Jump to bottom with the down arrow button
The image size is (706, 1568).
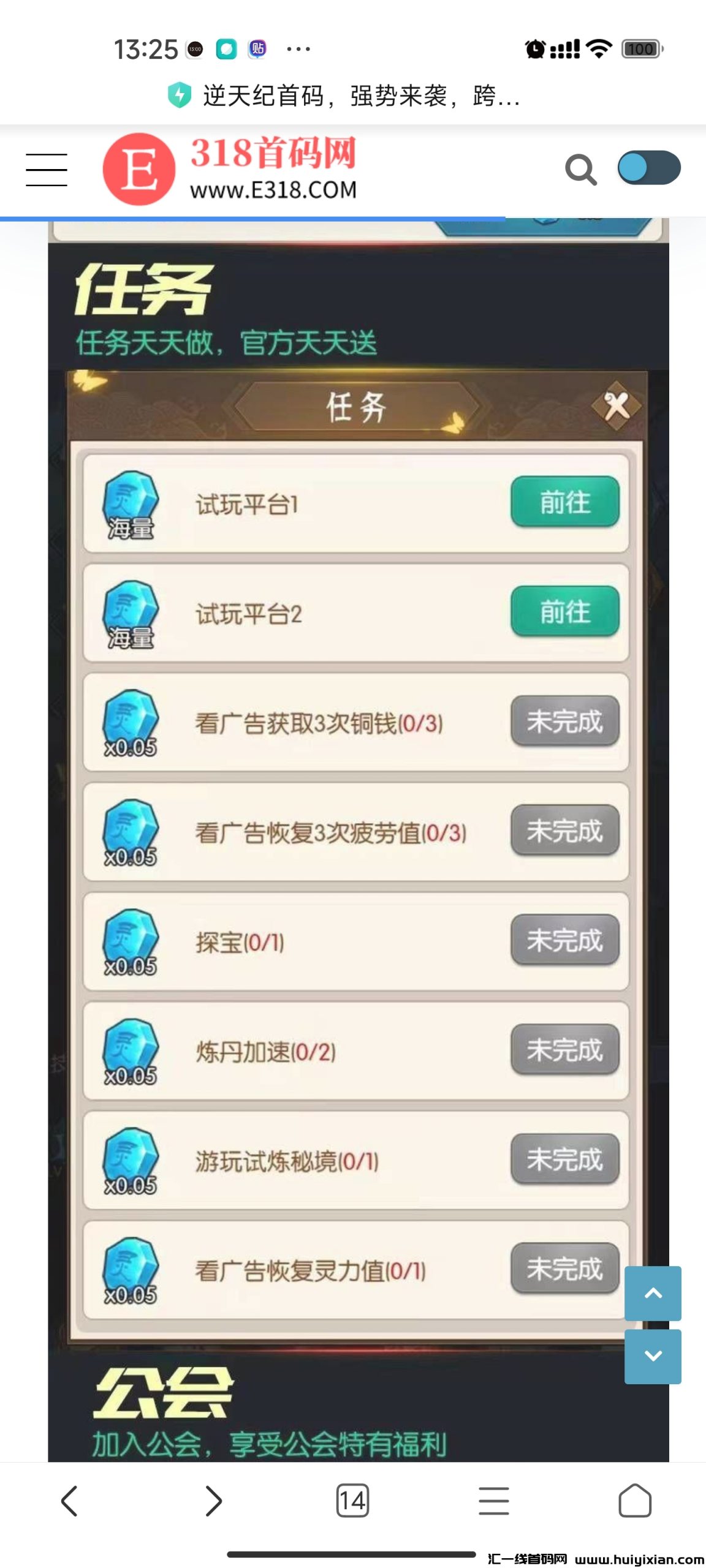(x=653, y=1356)
